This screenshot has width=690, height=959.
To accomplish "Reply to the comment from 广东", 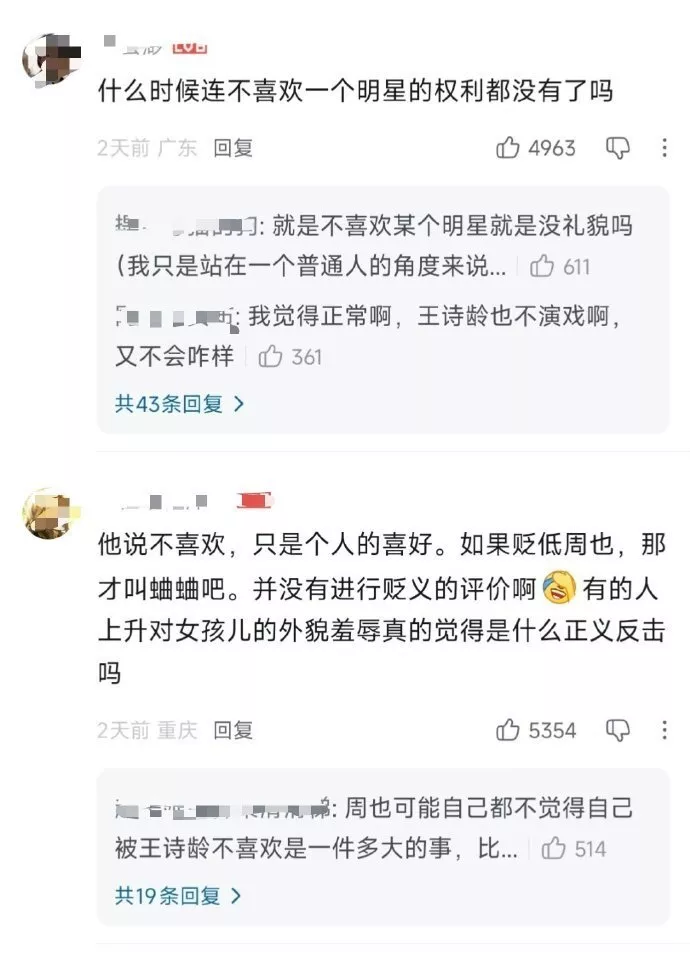I will tap(233, 148).
